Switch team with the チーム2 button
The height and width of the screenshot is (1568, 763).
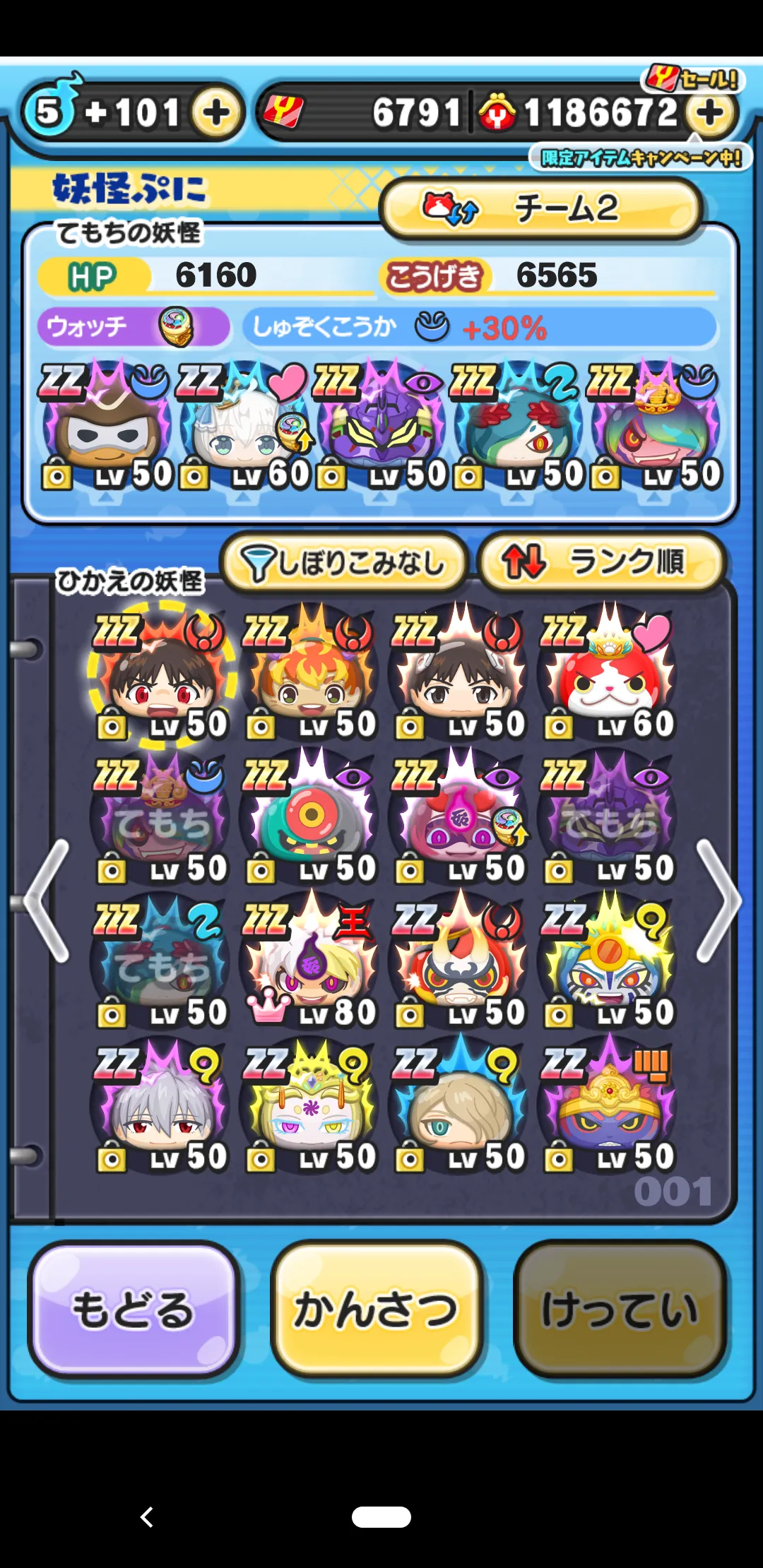[x=541, y=208]
